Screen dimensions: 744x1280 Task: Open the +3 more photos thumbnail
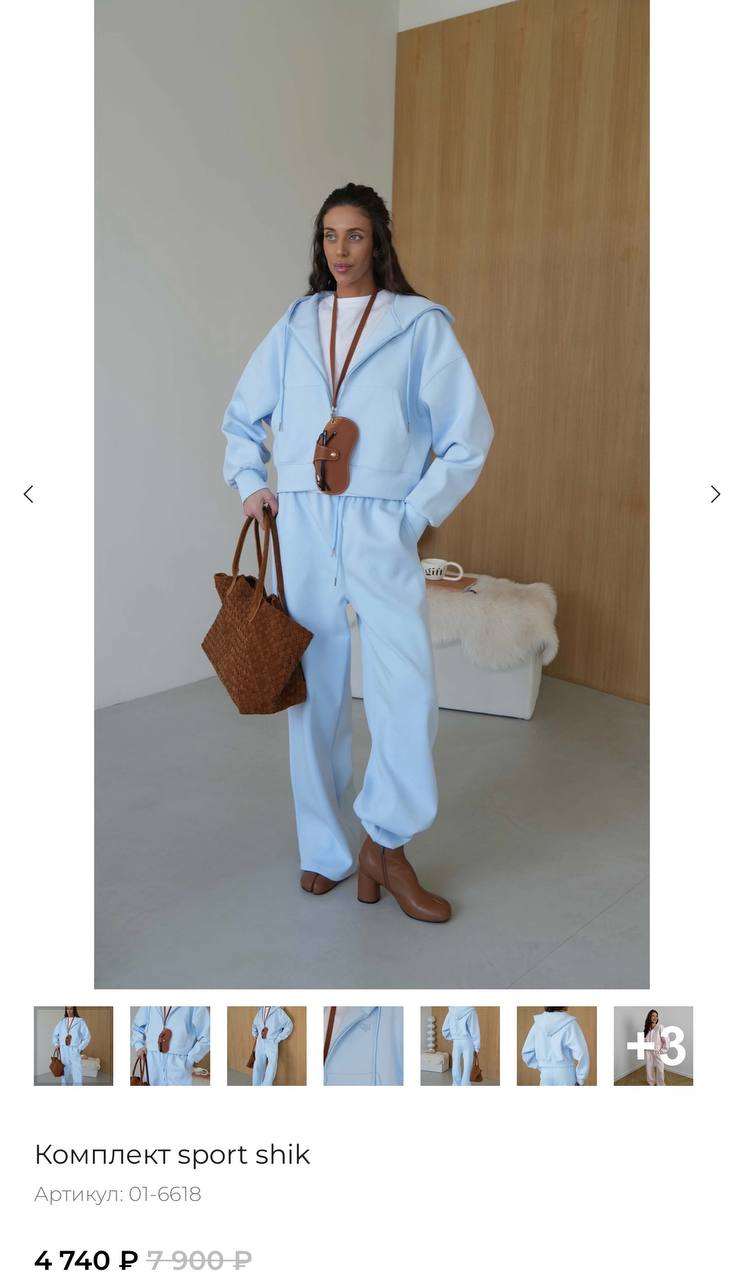tap(653, 1045)
